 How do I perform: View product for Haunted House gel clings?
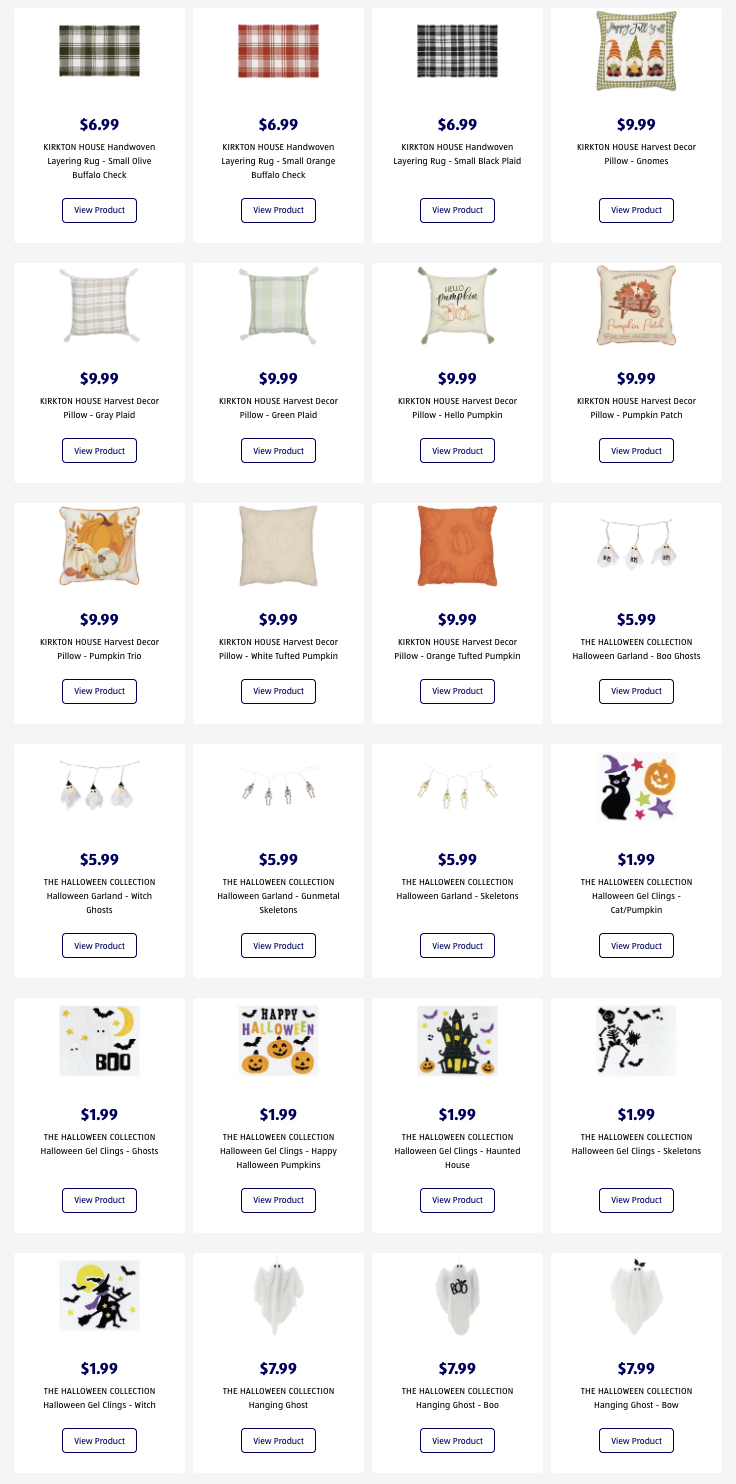tap(457, 1200)
